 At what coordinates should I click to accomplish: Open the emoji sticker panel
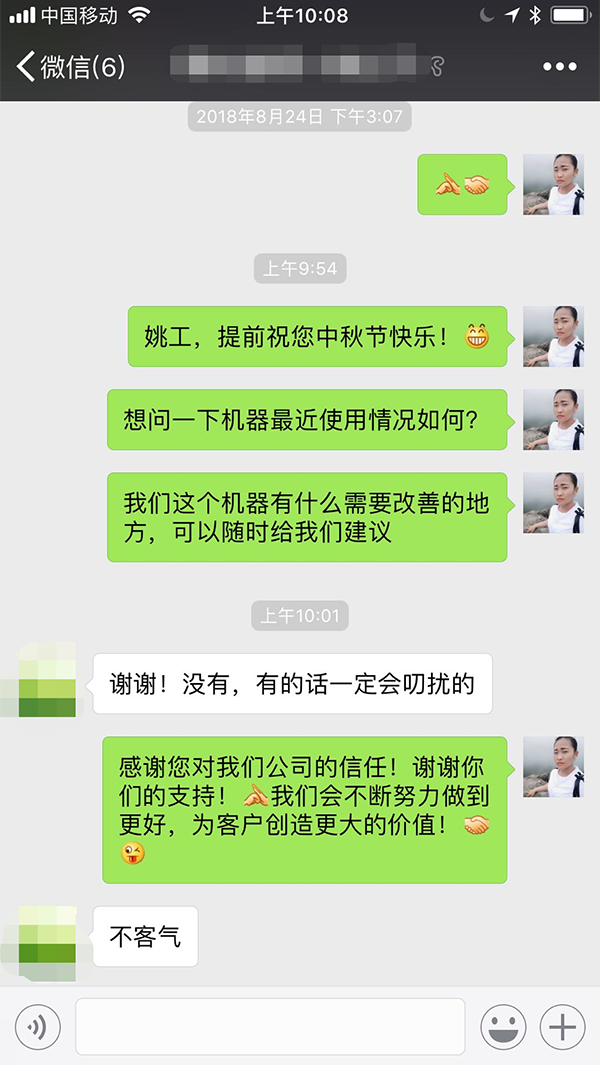coord(504,1026)
